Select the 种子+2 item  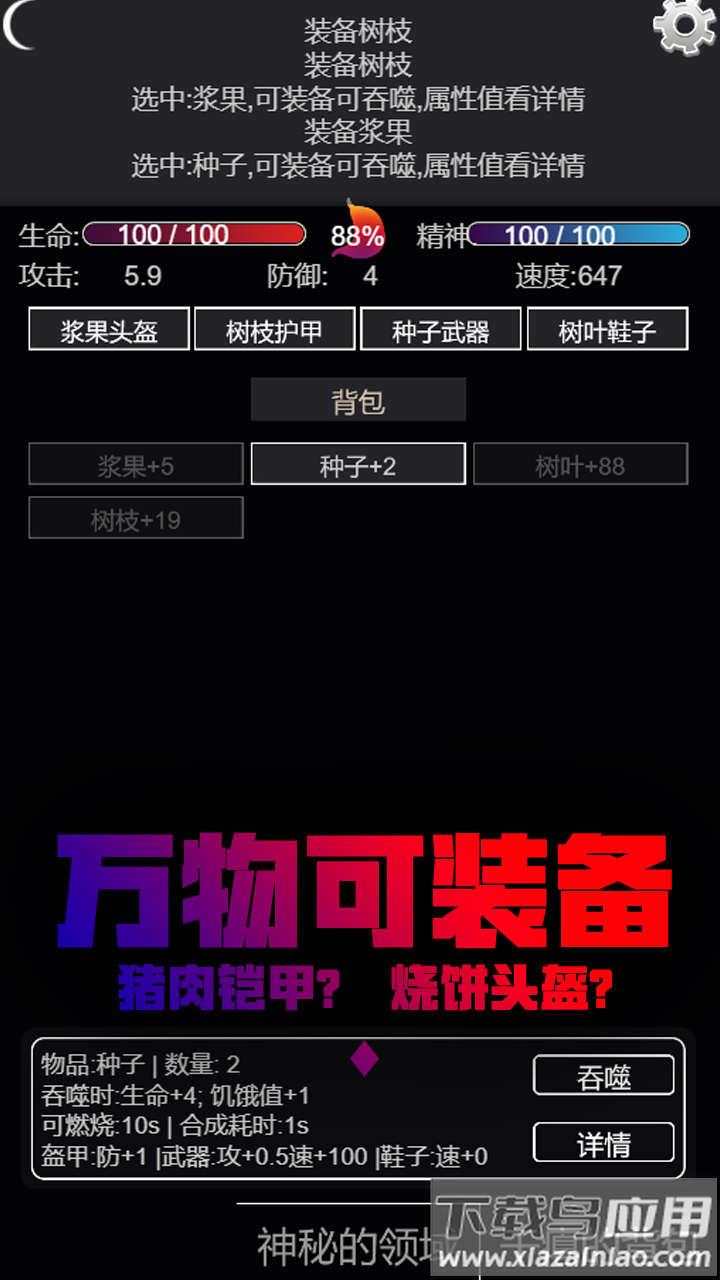[358, 465]
